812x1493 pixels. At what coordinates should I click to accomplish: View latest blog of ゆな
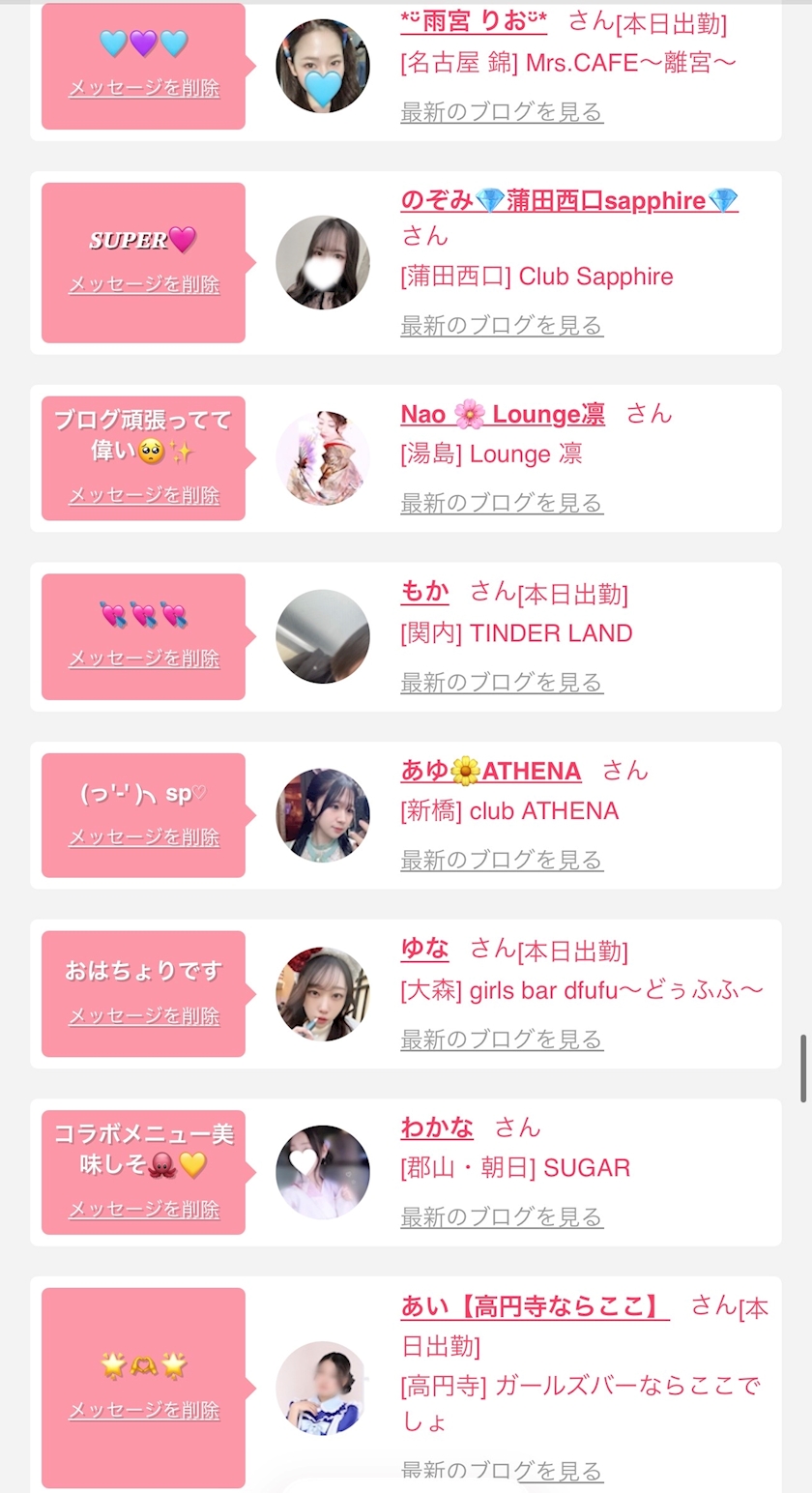point(502,1039)
